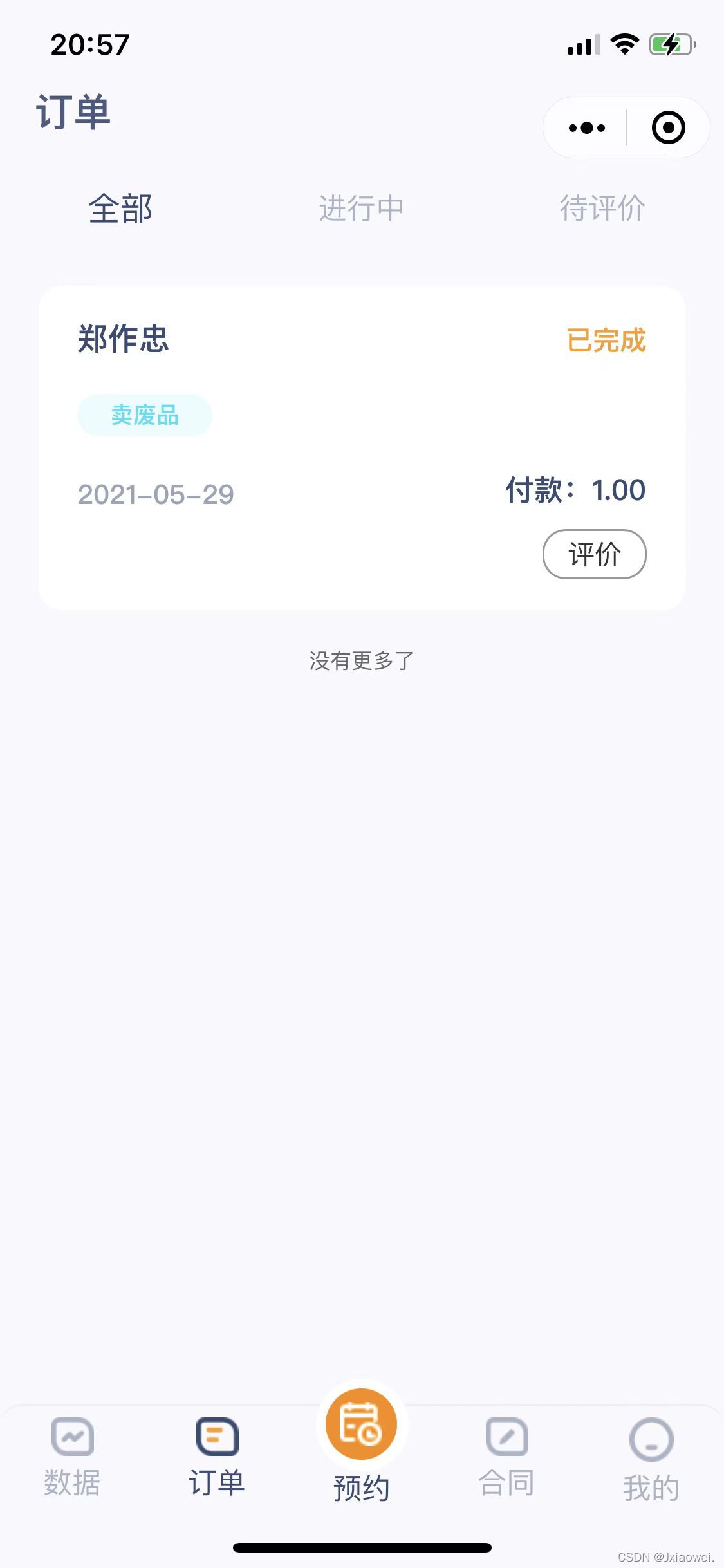Go to the 数据 tab
Image resolution: width=724 pixels, height=1568 pixels.
point(72,1457)
